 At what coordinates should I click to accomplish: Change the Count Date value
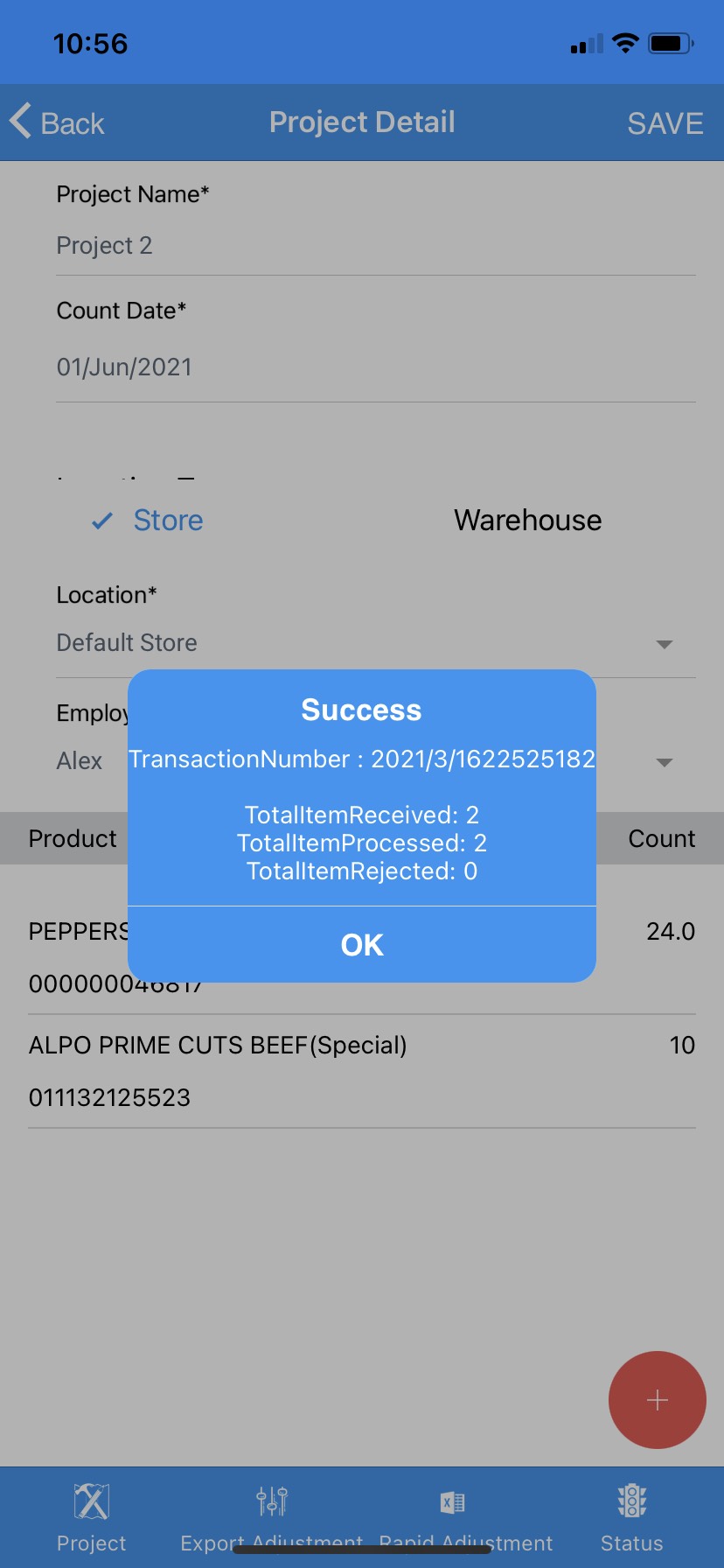pos(374,367)
